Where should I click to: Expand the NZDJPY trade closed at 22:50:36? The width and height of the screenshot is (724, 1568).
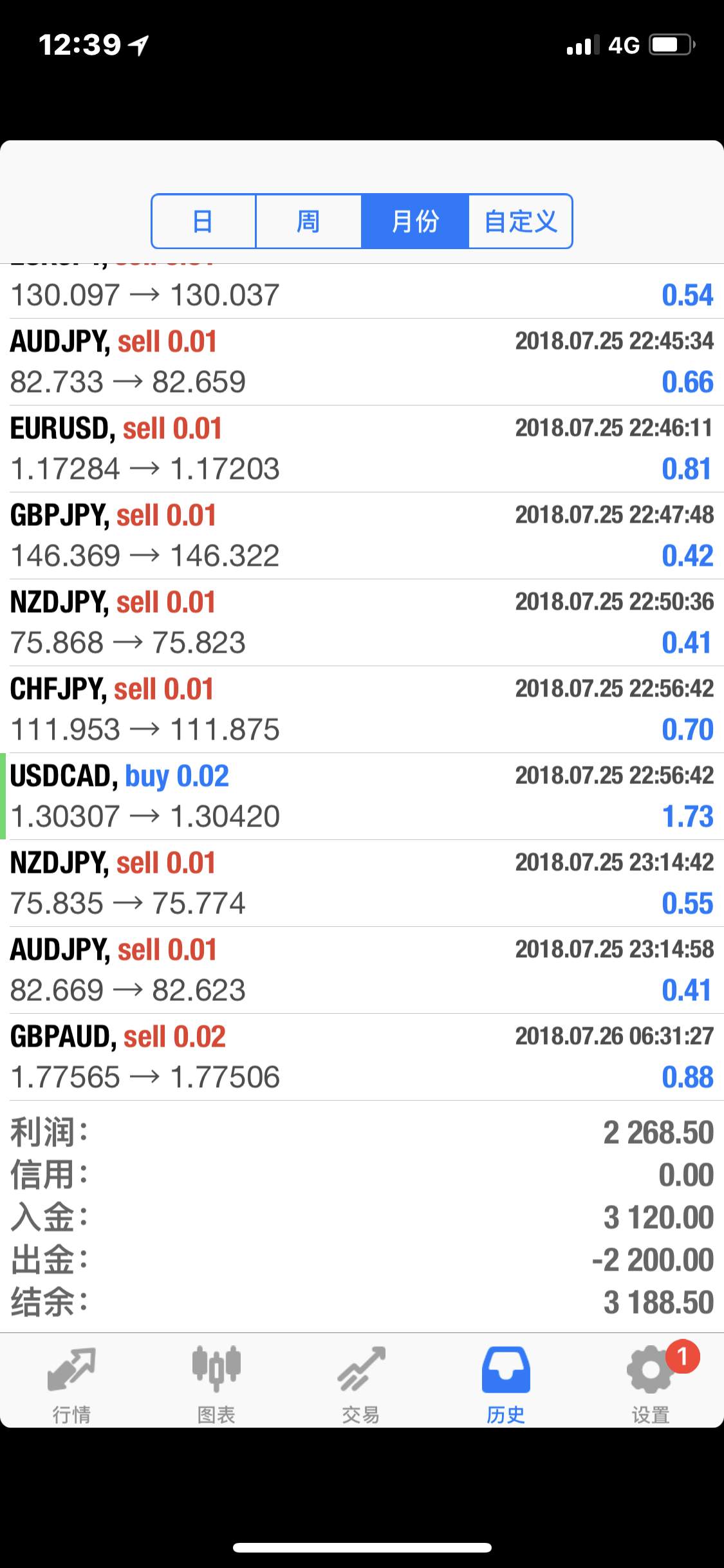pos(362,622)
